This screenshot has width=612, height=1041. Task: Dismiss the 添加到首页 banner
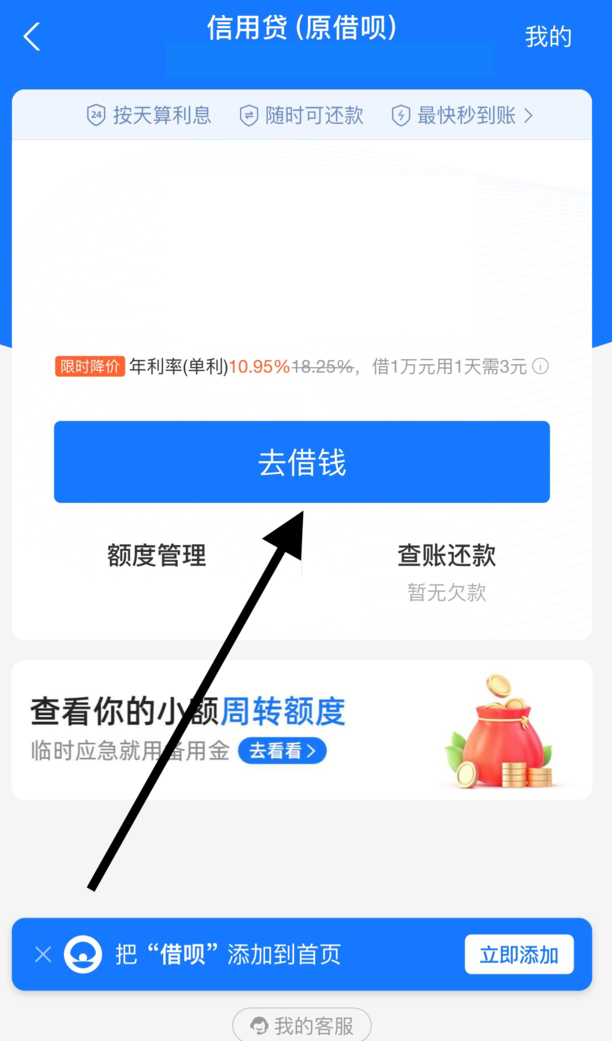coord(43,954)
